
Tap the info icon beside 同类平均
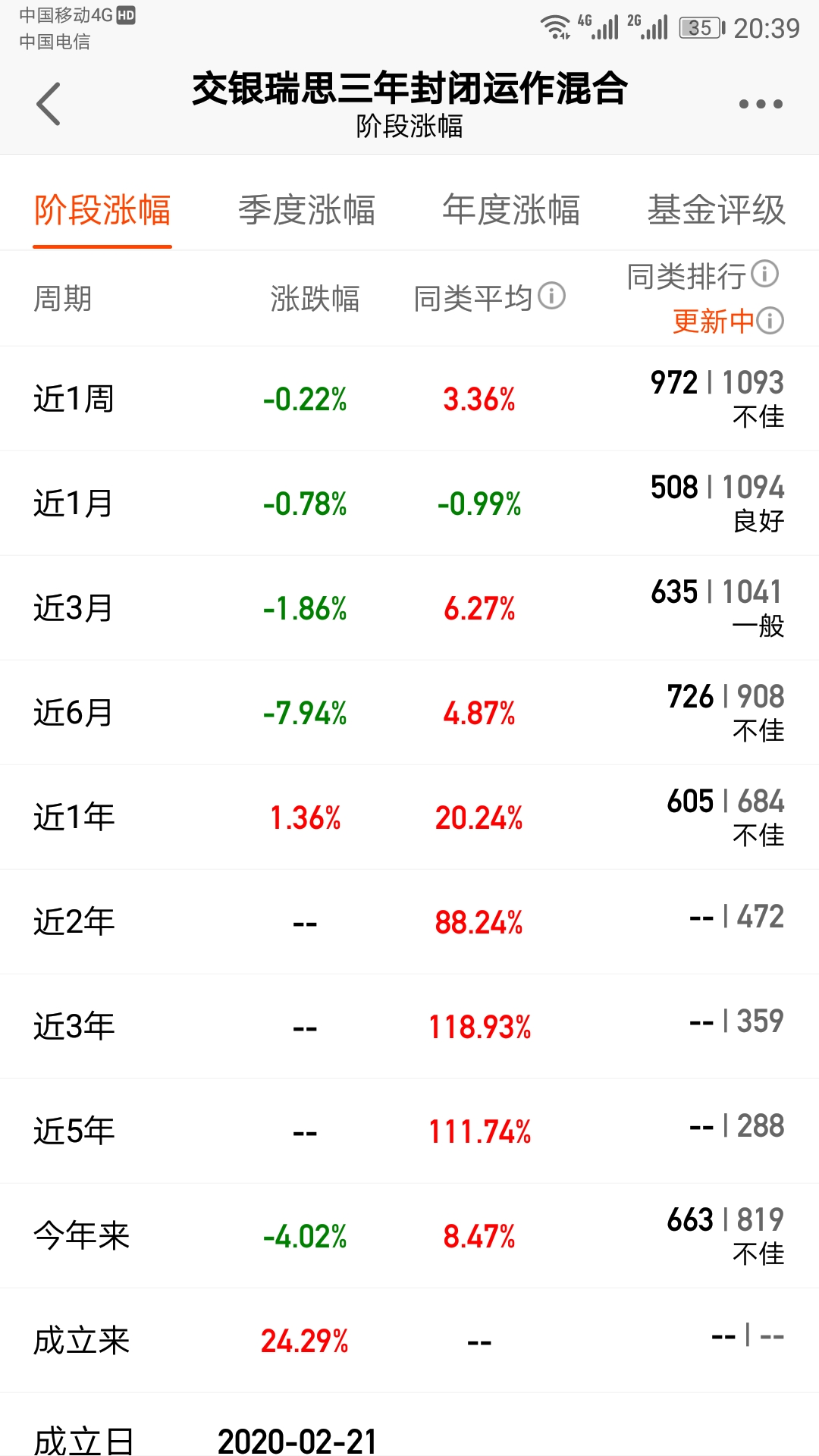tap(552, 296)
